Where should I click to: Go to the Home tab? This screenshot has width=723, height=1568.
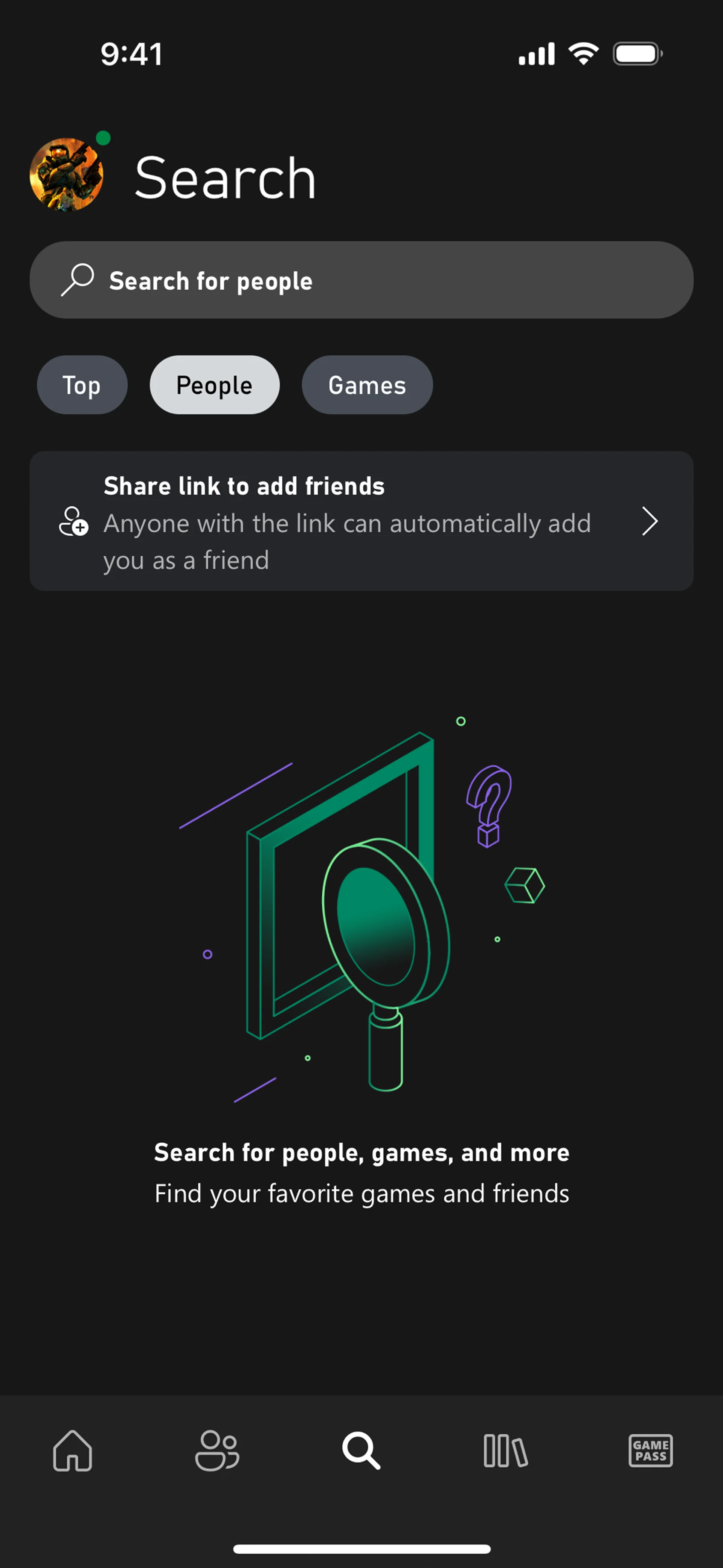[72, 1450]
